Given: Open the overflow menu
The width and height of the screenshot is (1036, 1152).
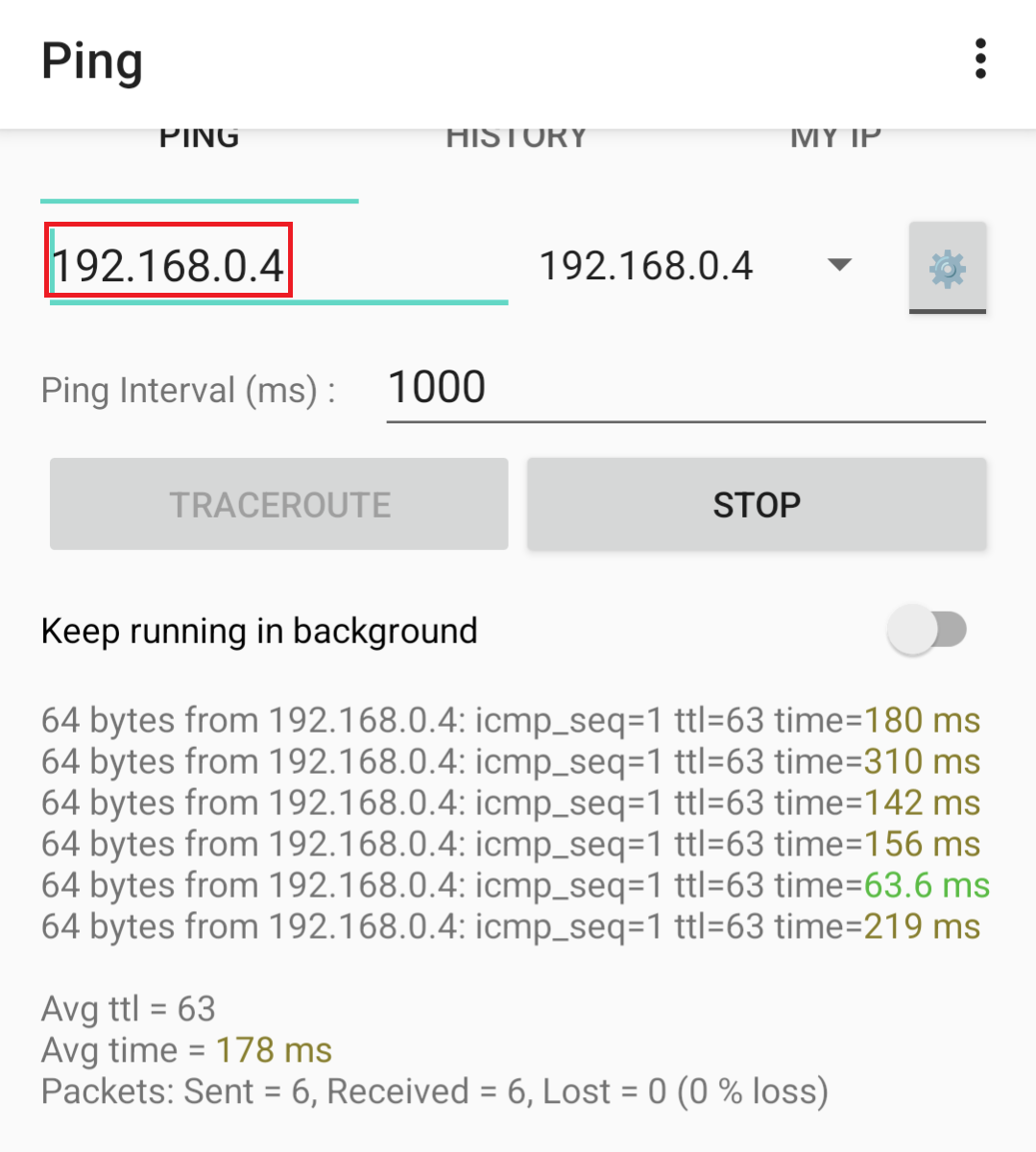Looking at the screenshot, I should point(979,60).
